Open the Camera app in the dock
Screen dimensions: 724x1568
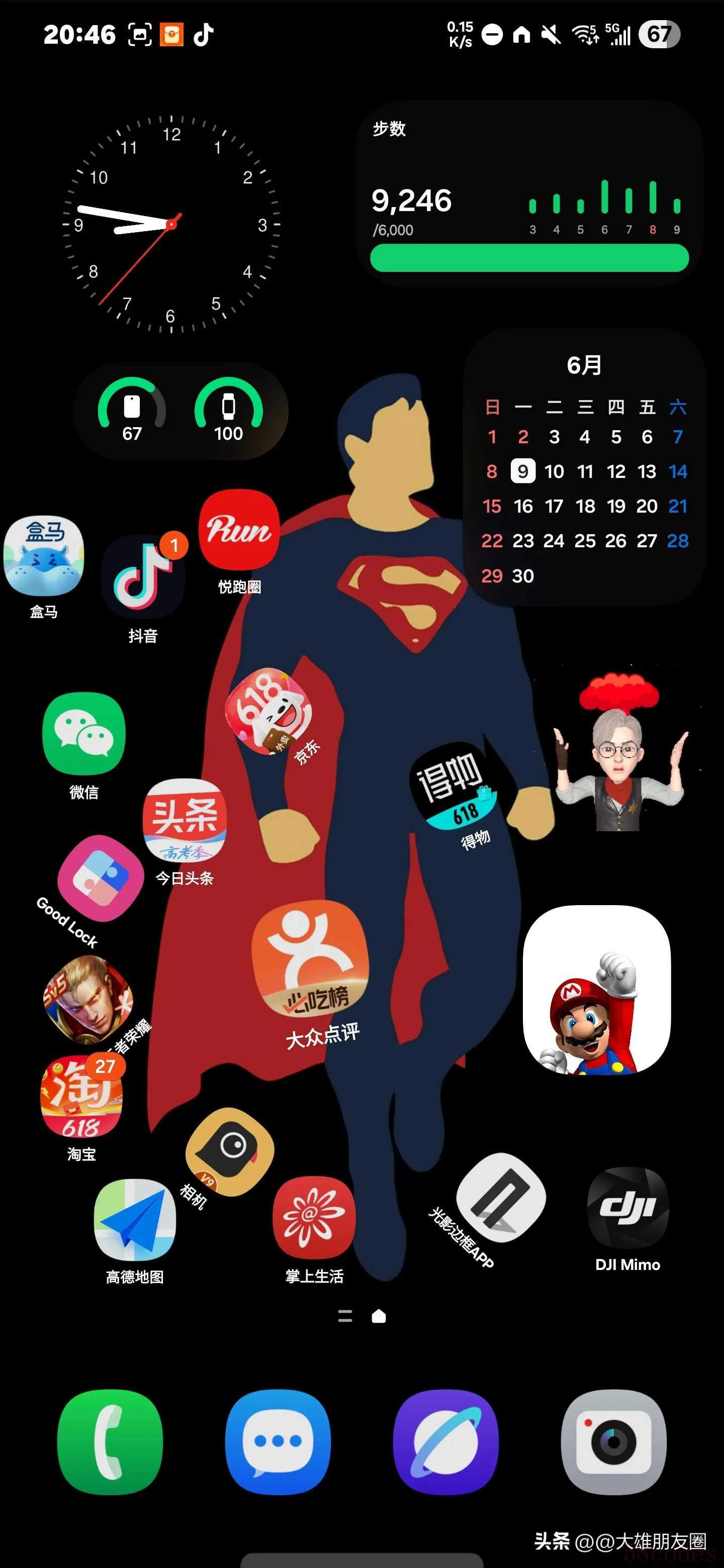[x=613, y=1442]
